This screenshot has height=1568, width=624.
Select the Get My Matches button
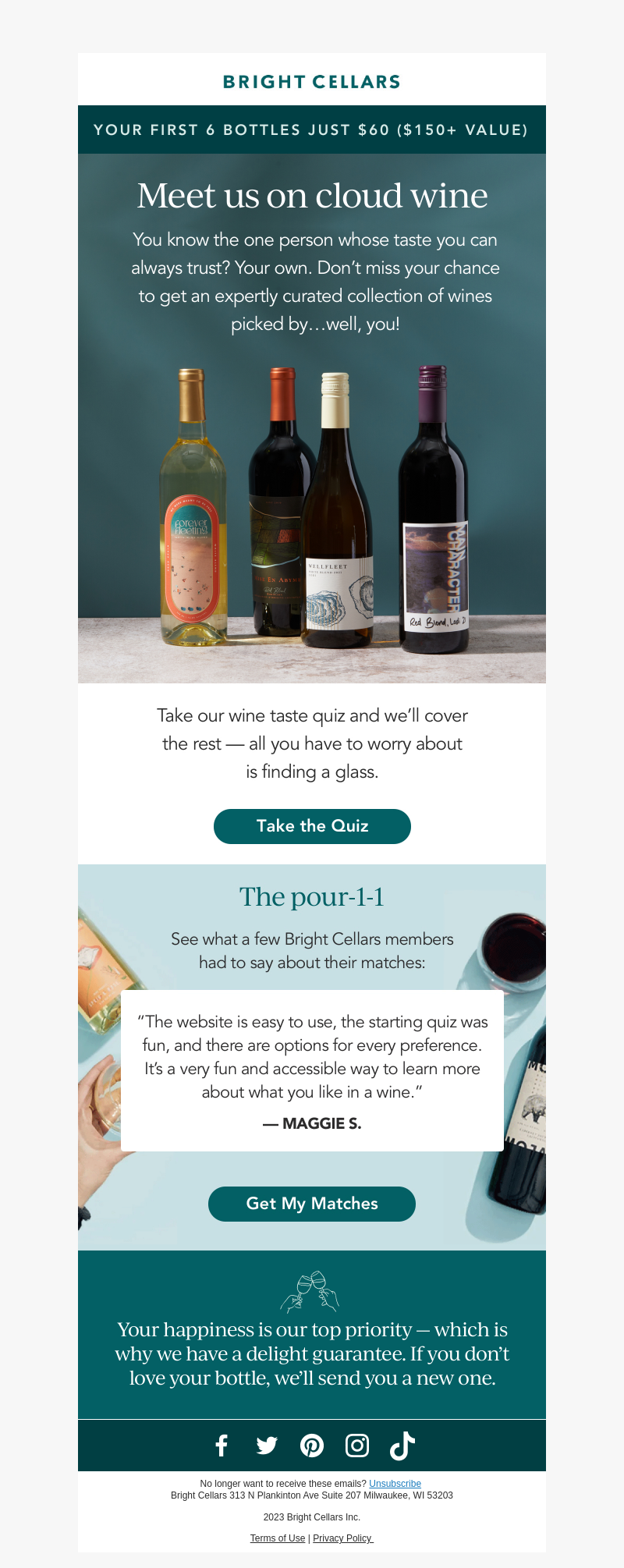click(312, 1204)
